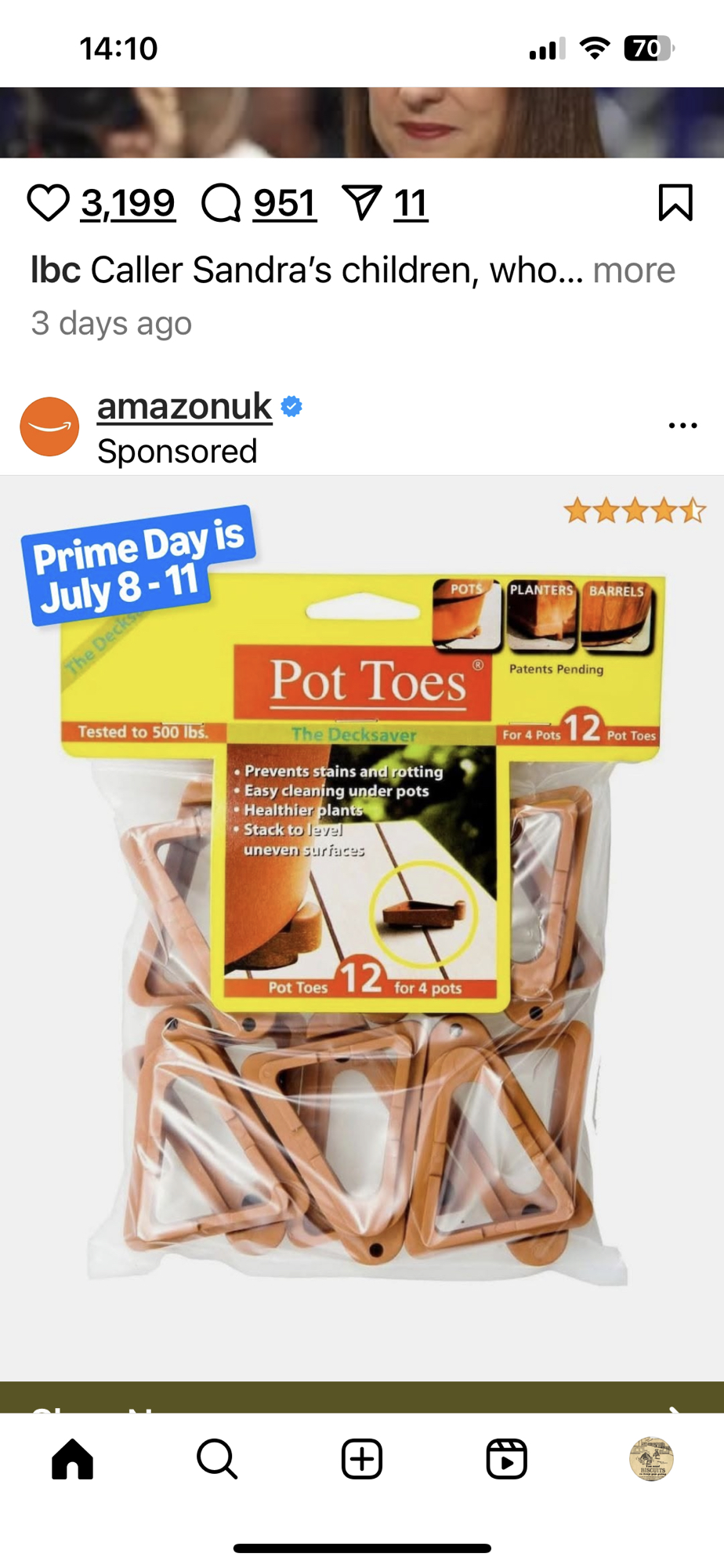Open comments on the lbc post

tap(221, 204)
